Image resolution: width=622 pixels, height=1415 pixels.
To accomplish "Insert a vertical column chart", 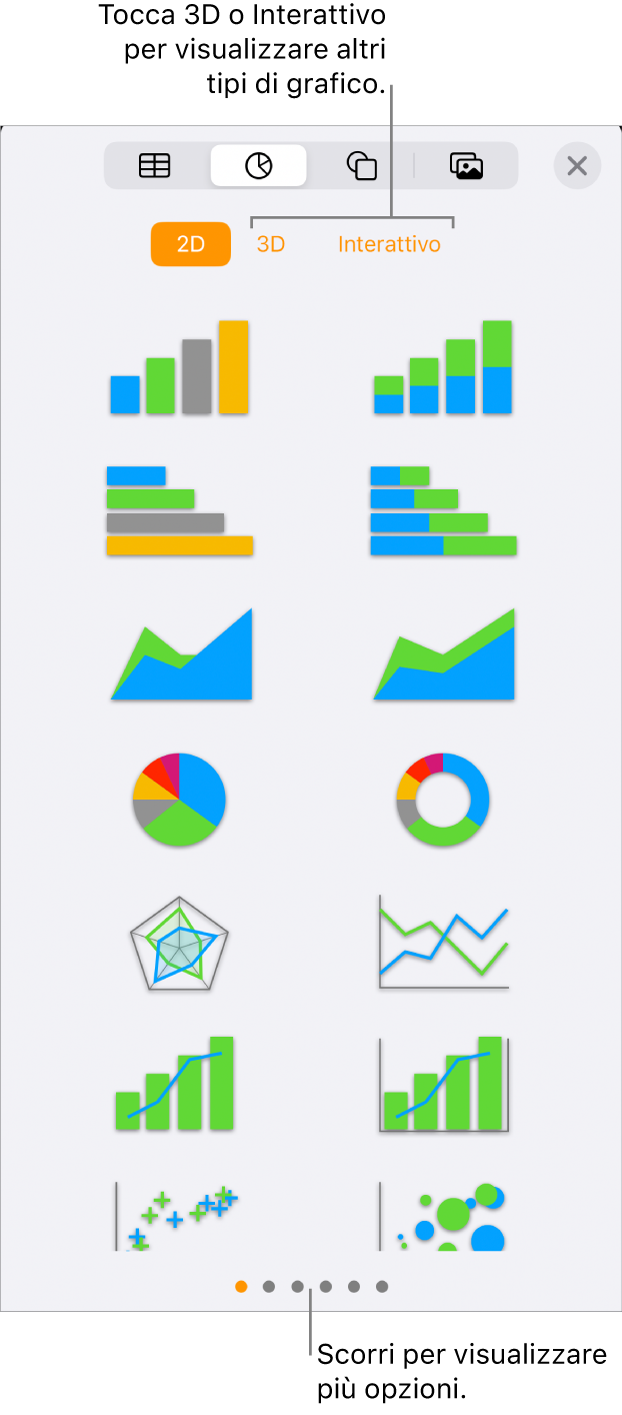I will point(179,367).
